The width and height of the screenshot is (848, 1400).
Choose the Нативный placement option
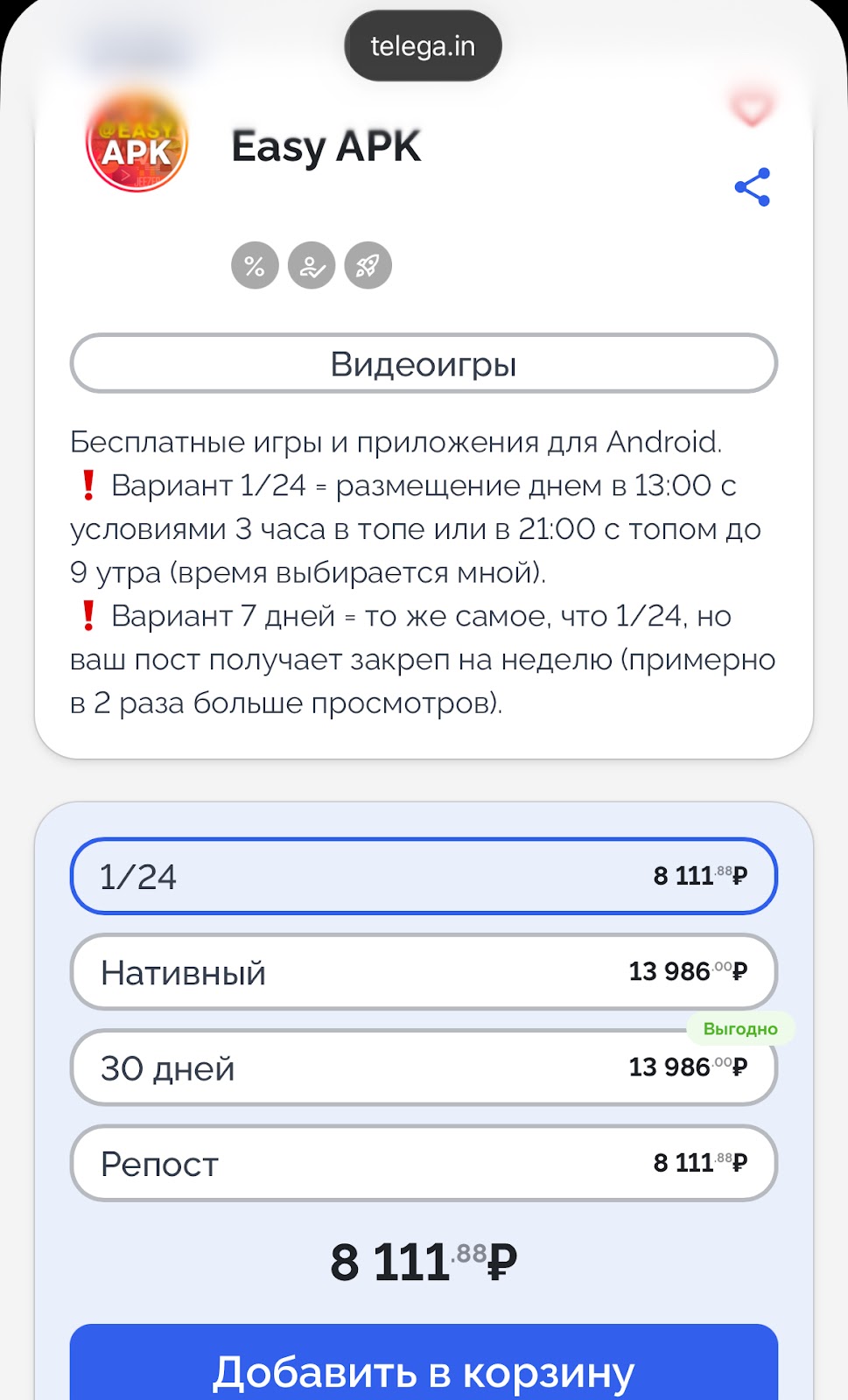[424, 972]
